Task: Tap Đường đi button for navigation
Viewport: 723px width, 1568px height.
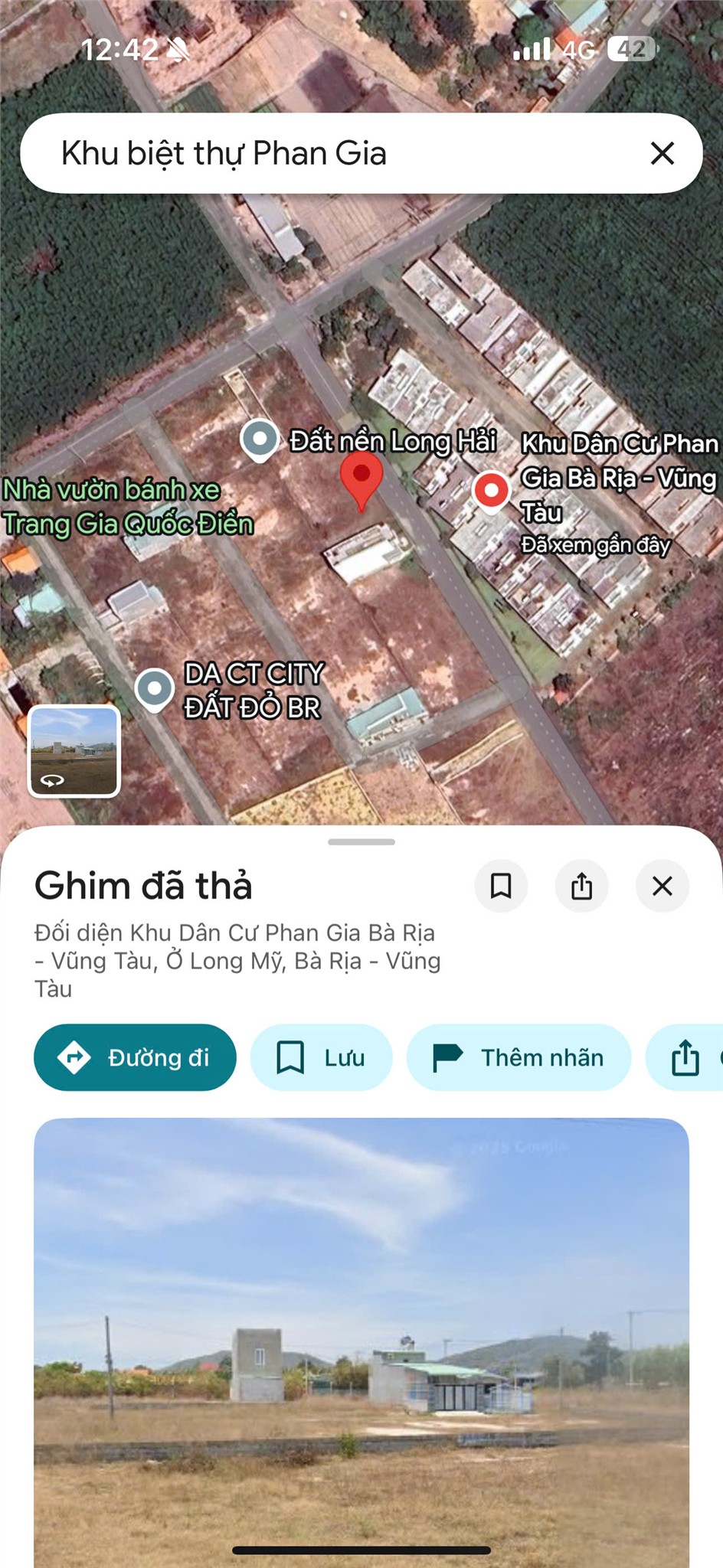Action: 135,1057
